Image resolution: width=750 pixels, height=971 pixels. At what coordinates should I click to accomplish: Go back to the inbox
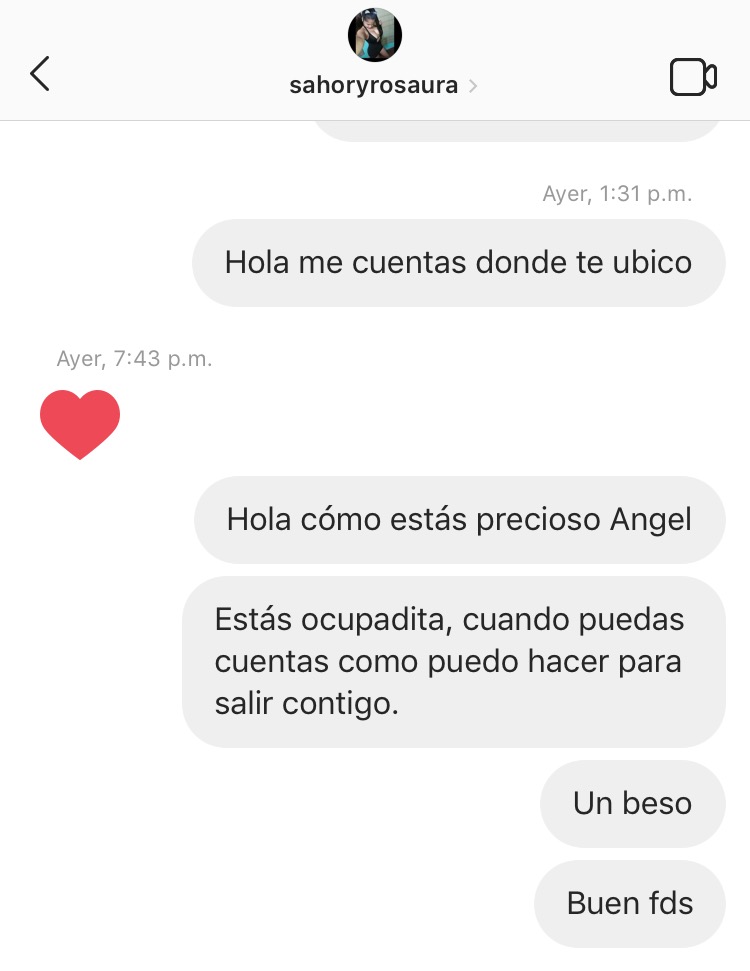(40, 74)
